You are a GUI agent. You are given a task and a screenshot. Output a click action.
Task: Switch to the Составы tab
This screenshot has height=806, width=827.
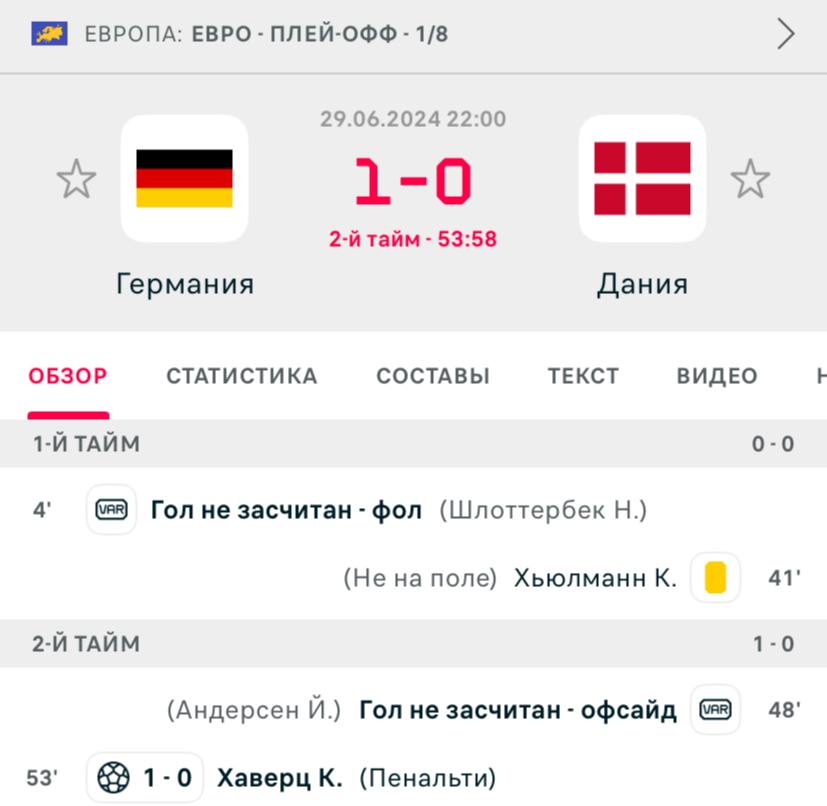click(433, 377)
